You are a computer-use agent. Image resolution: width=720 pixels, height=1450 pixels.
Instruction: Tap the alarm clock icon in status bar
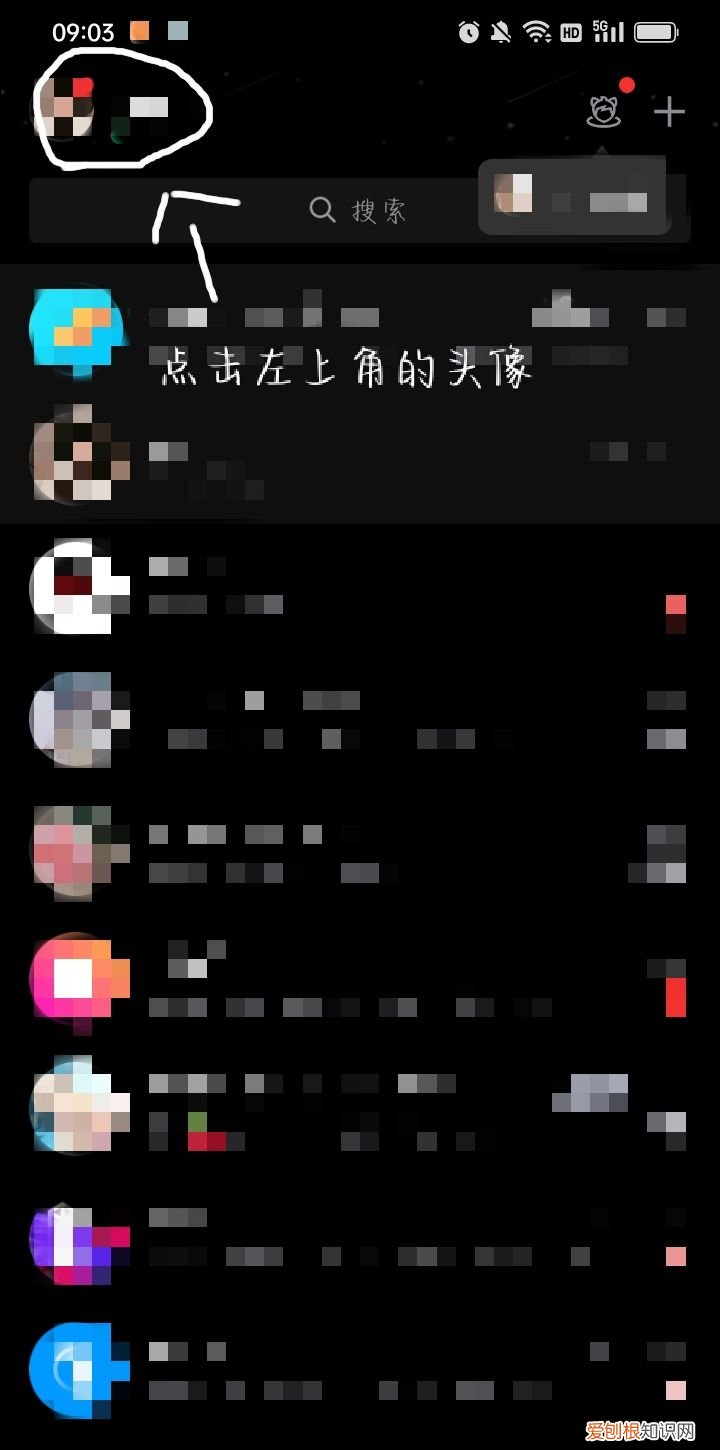(468, 31)
